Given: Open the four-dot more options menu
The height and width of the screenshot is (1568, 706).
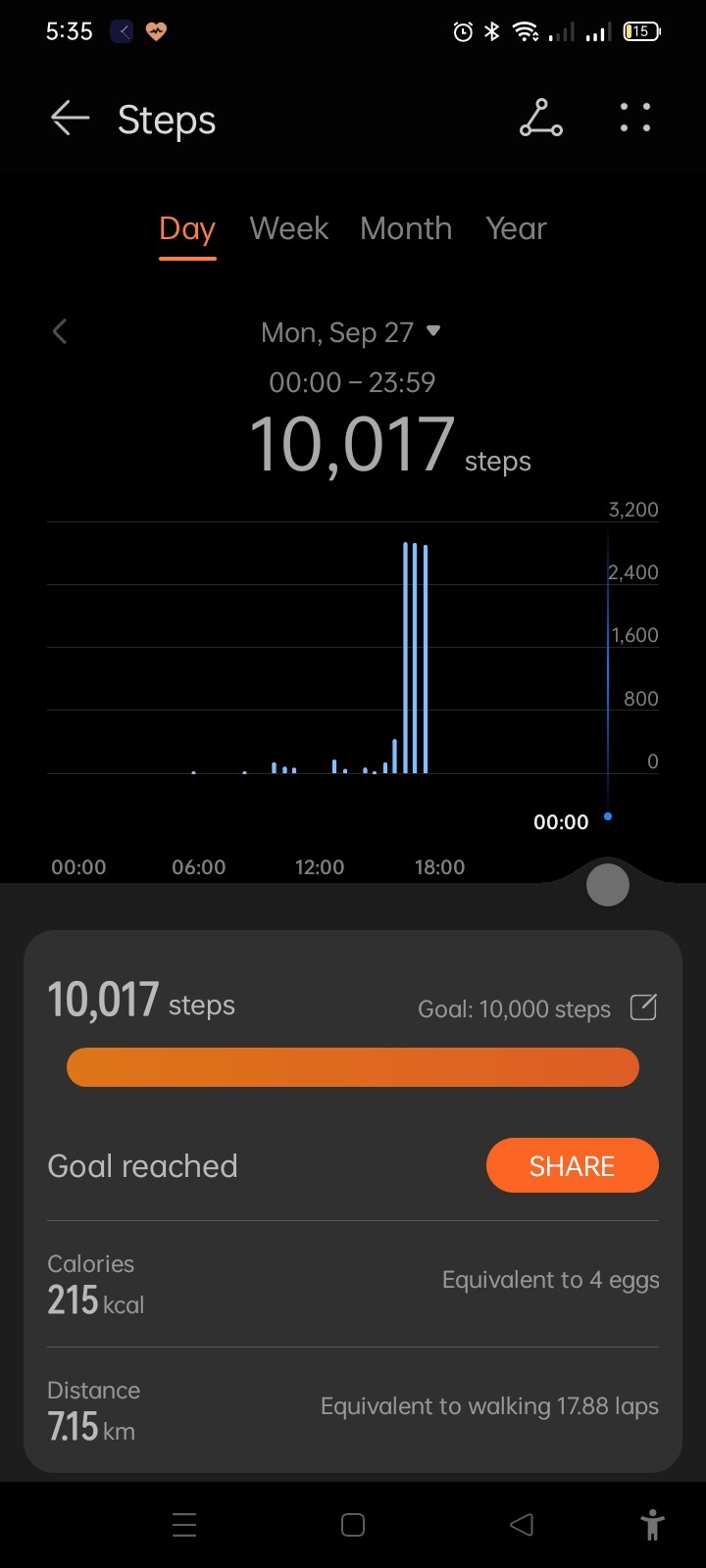Looking at the screenshot, I should coord(635,118).
